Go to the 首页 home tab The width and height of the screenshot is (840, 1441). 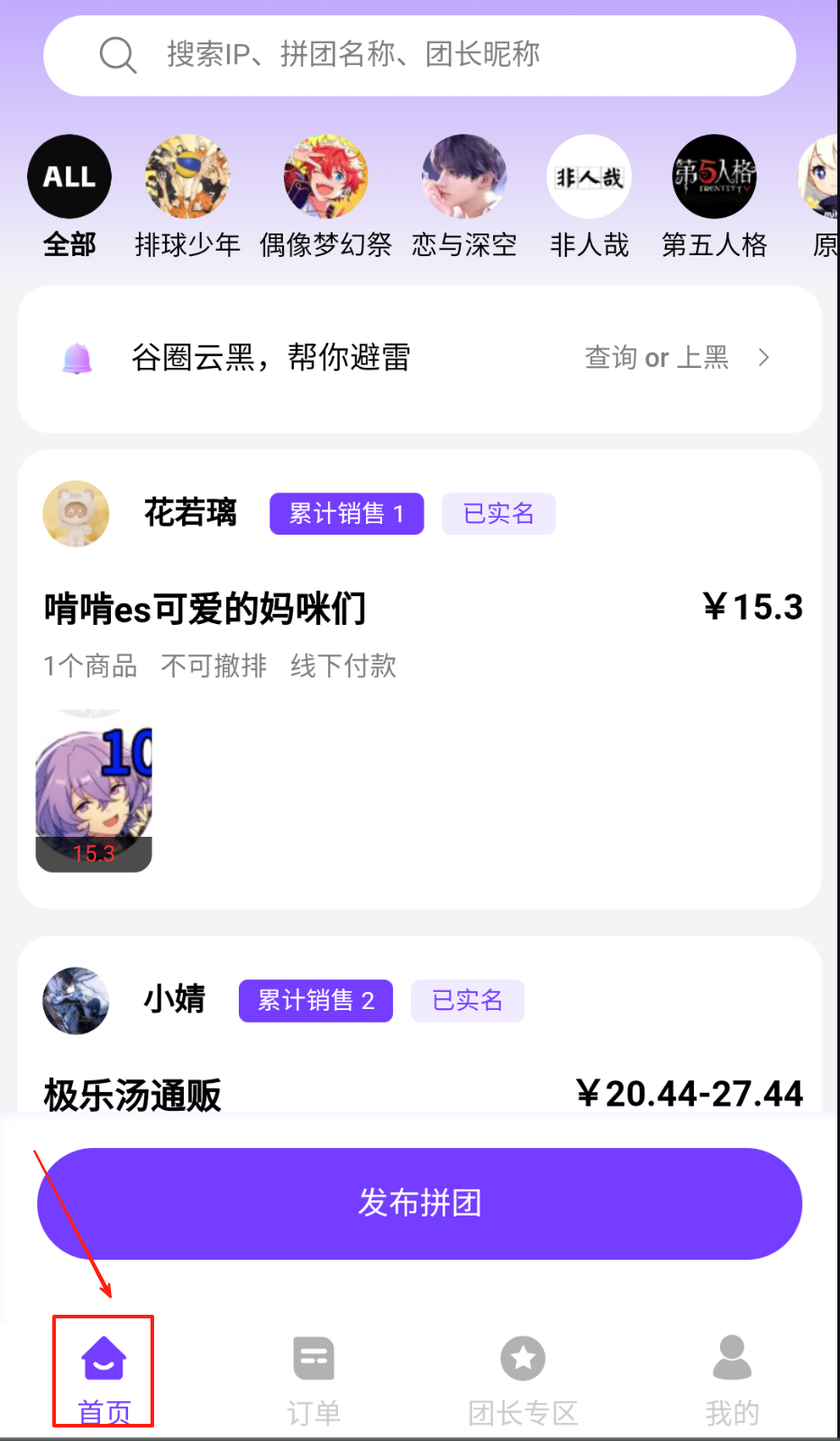(x=104, y=1373)
